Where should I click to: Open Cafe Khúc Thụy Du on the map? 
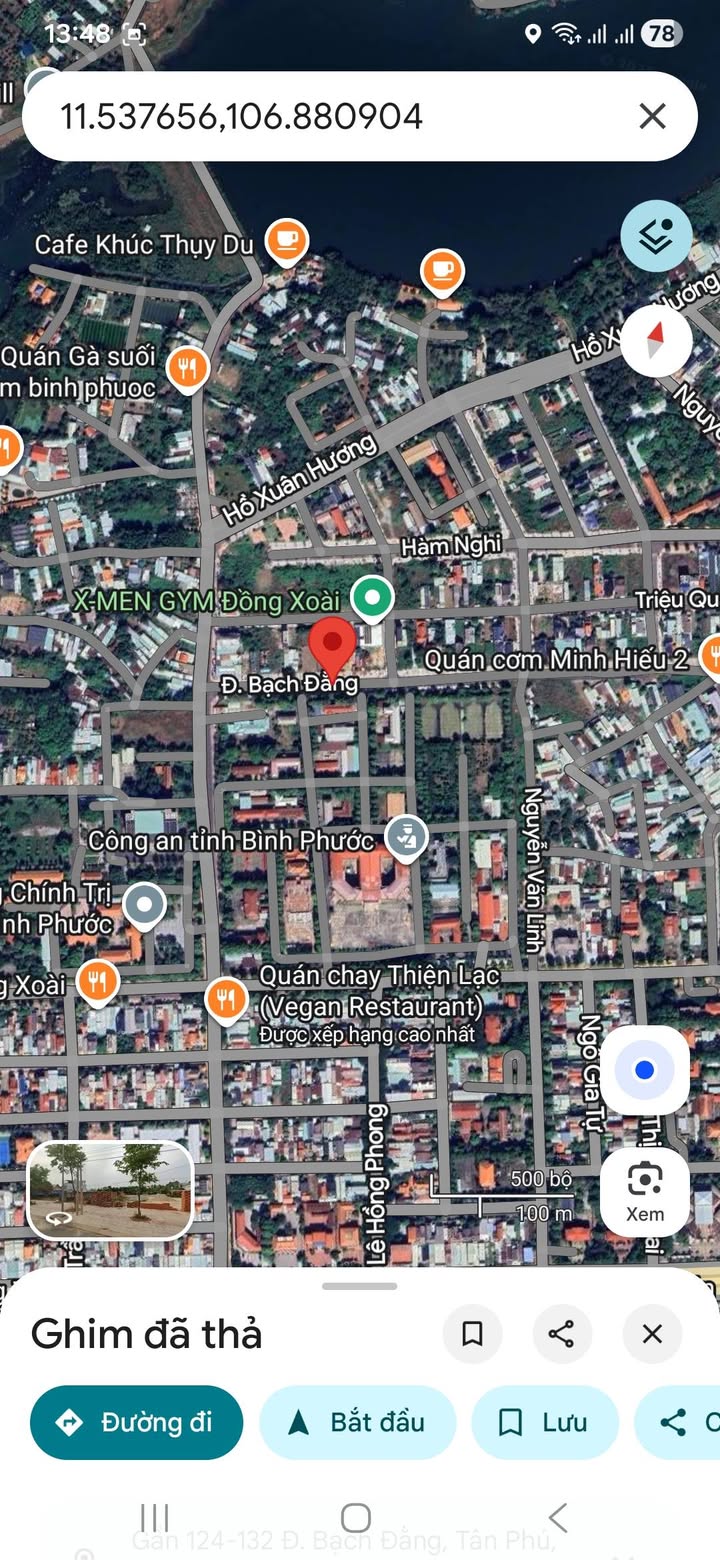tap(286, 240)
